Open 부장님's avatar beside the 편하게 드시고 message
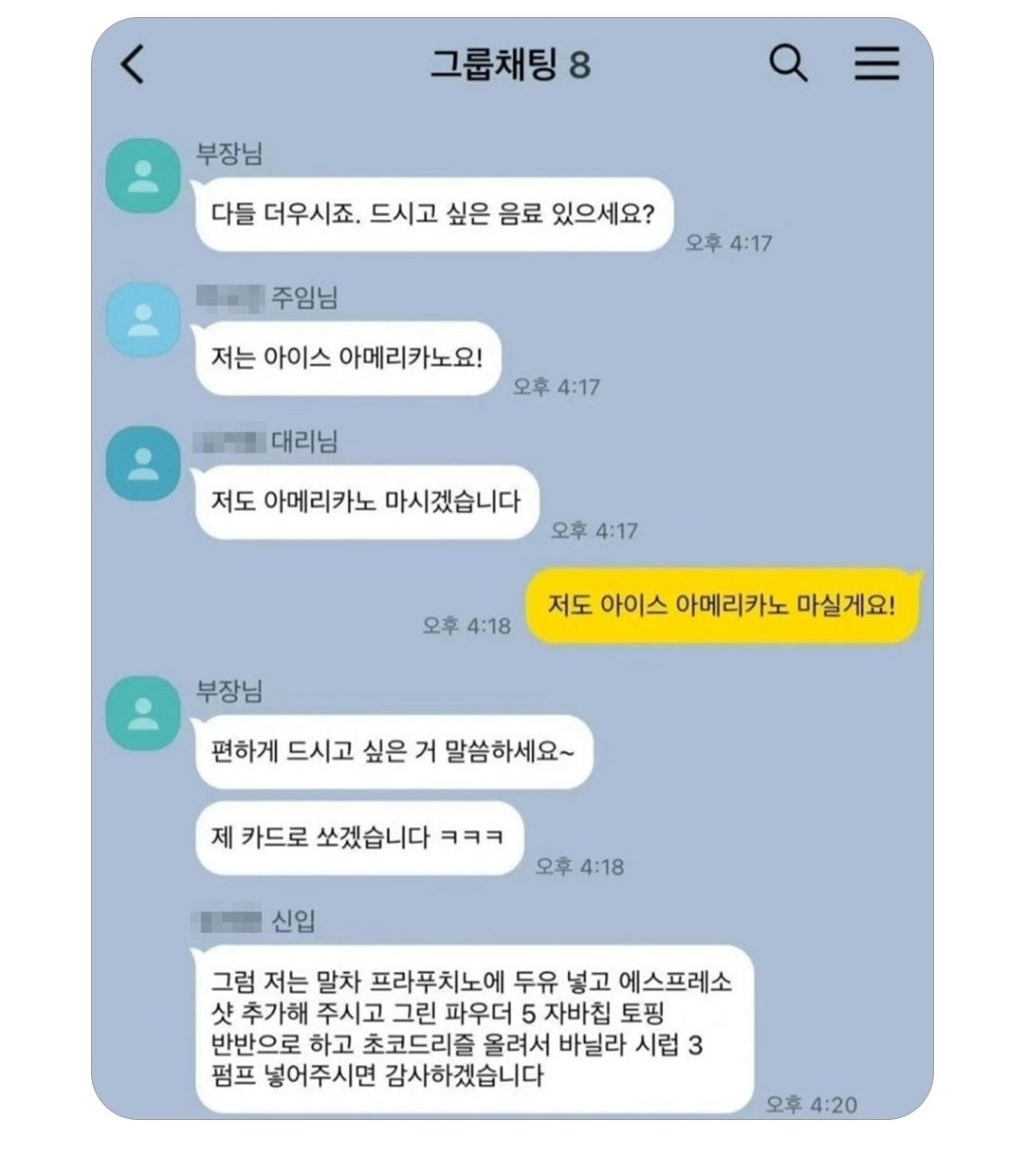 [143, 714]
